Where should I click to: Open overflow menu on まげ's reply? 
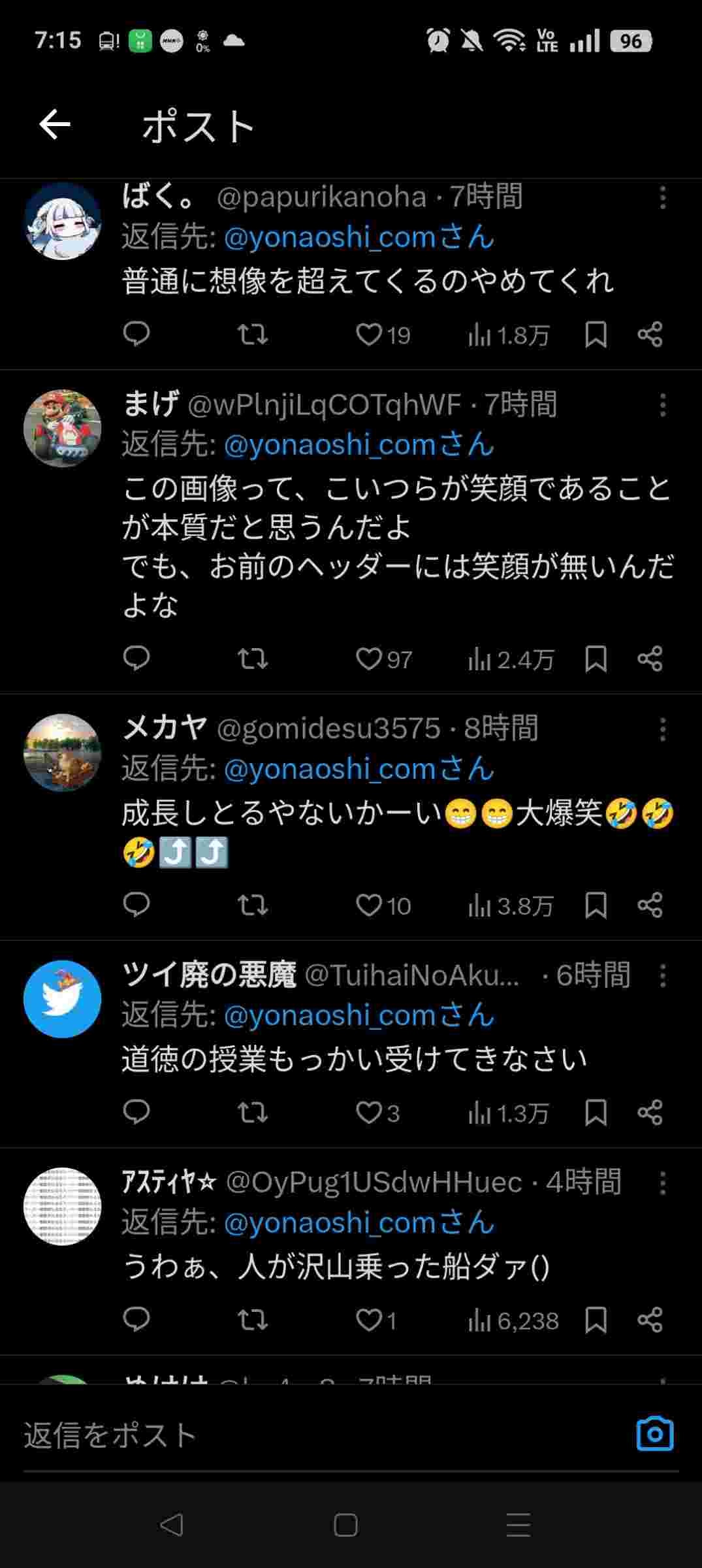click(x=662, y=405)
